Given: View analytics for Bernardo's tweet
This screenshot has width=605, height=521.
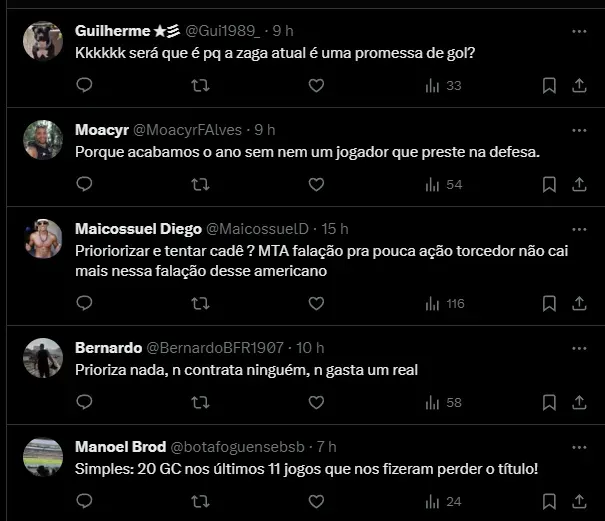Looking at the screenshot, I should click(x=443, y=402).
